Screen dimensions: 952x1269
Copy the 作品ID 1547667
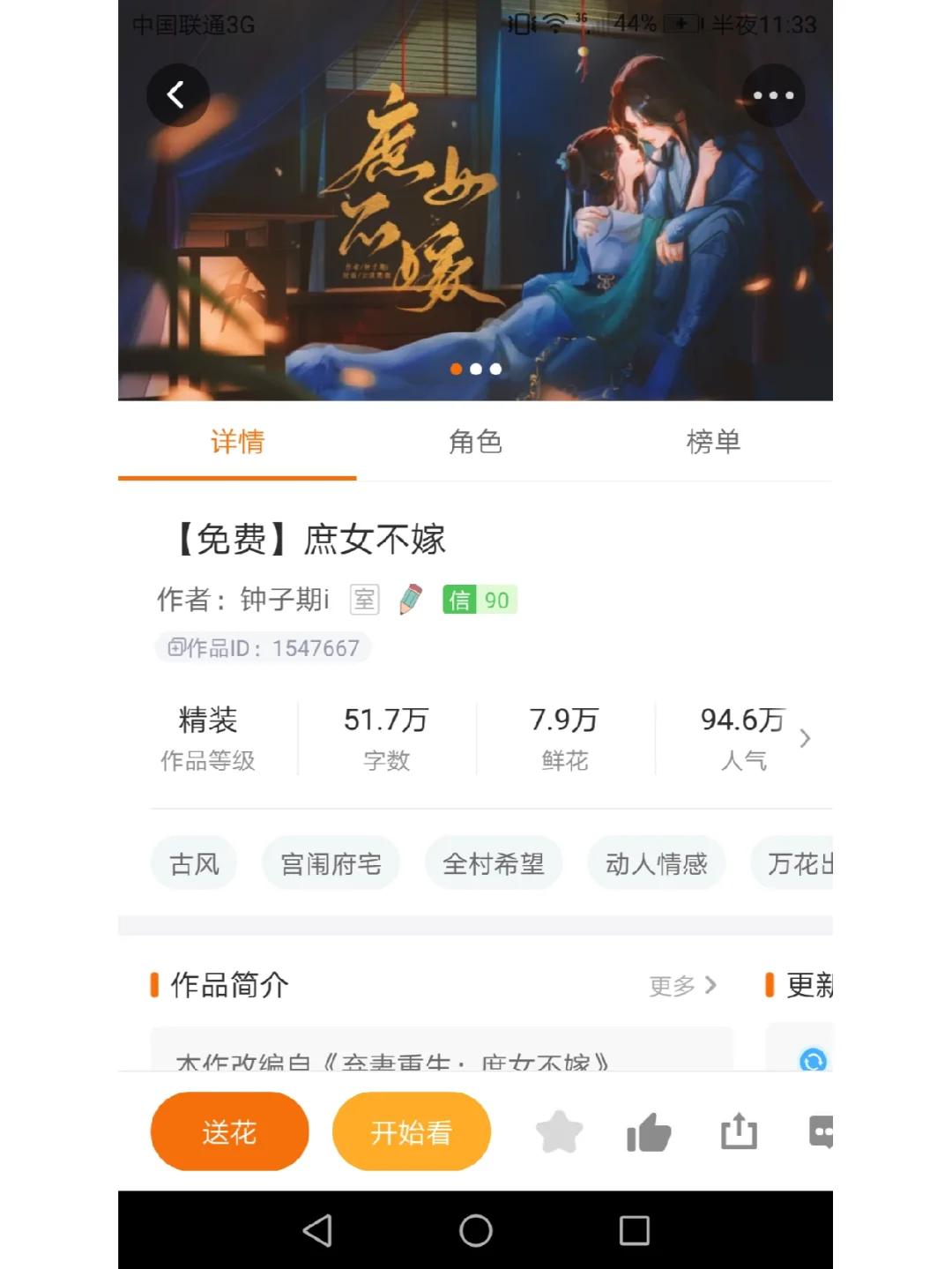click(263, 648)
